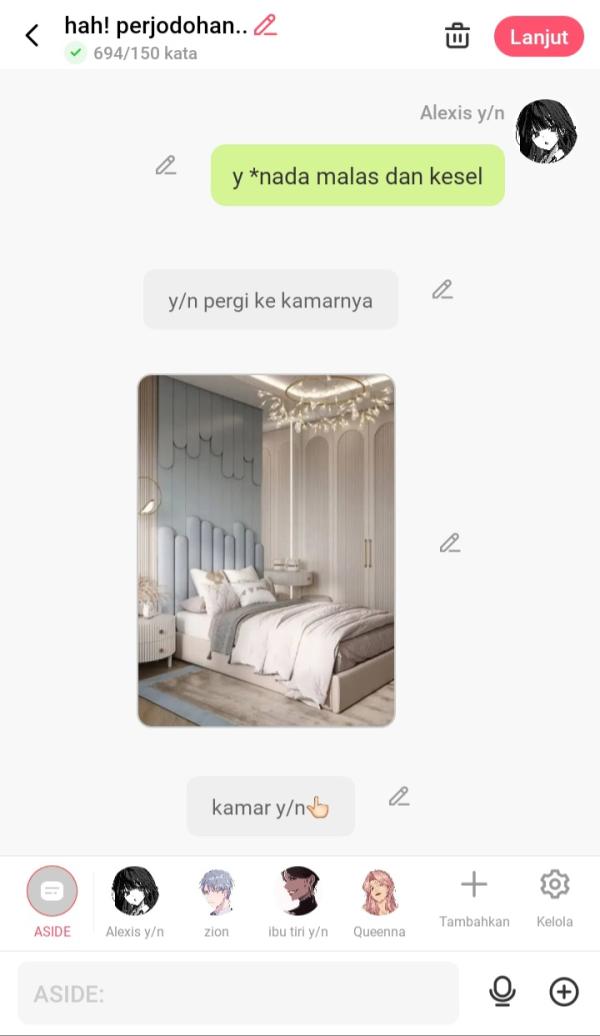Go back using the arrow
The height and width of the screenshot is (1036, 600).
tap(32, 36)
